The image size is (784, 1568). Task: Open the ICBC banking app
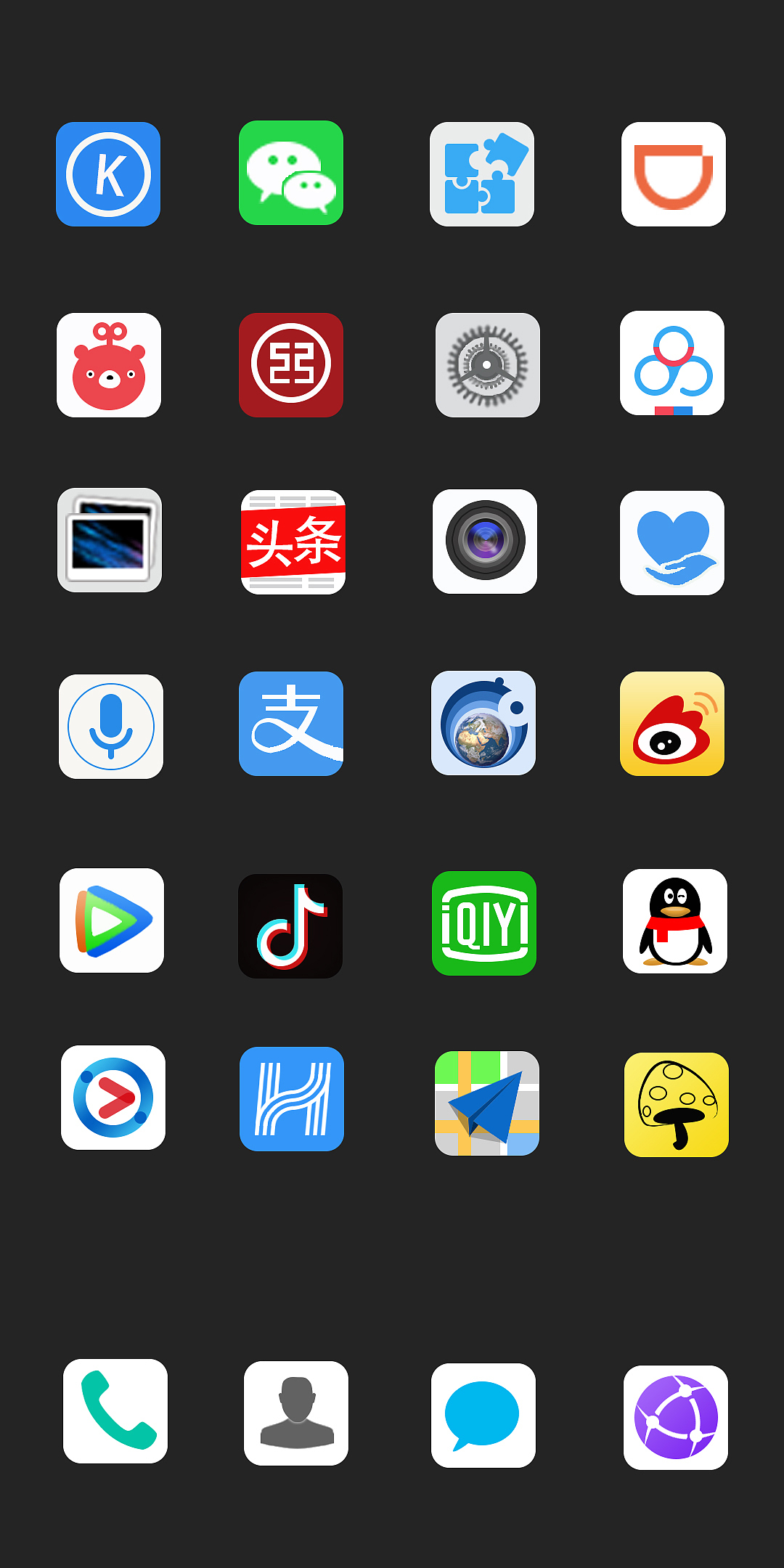pyautogui.click(x=291, y=365)
